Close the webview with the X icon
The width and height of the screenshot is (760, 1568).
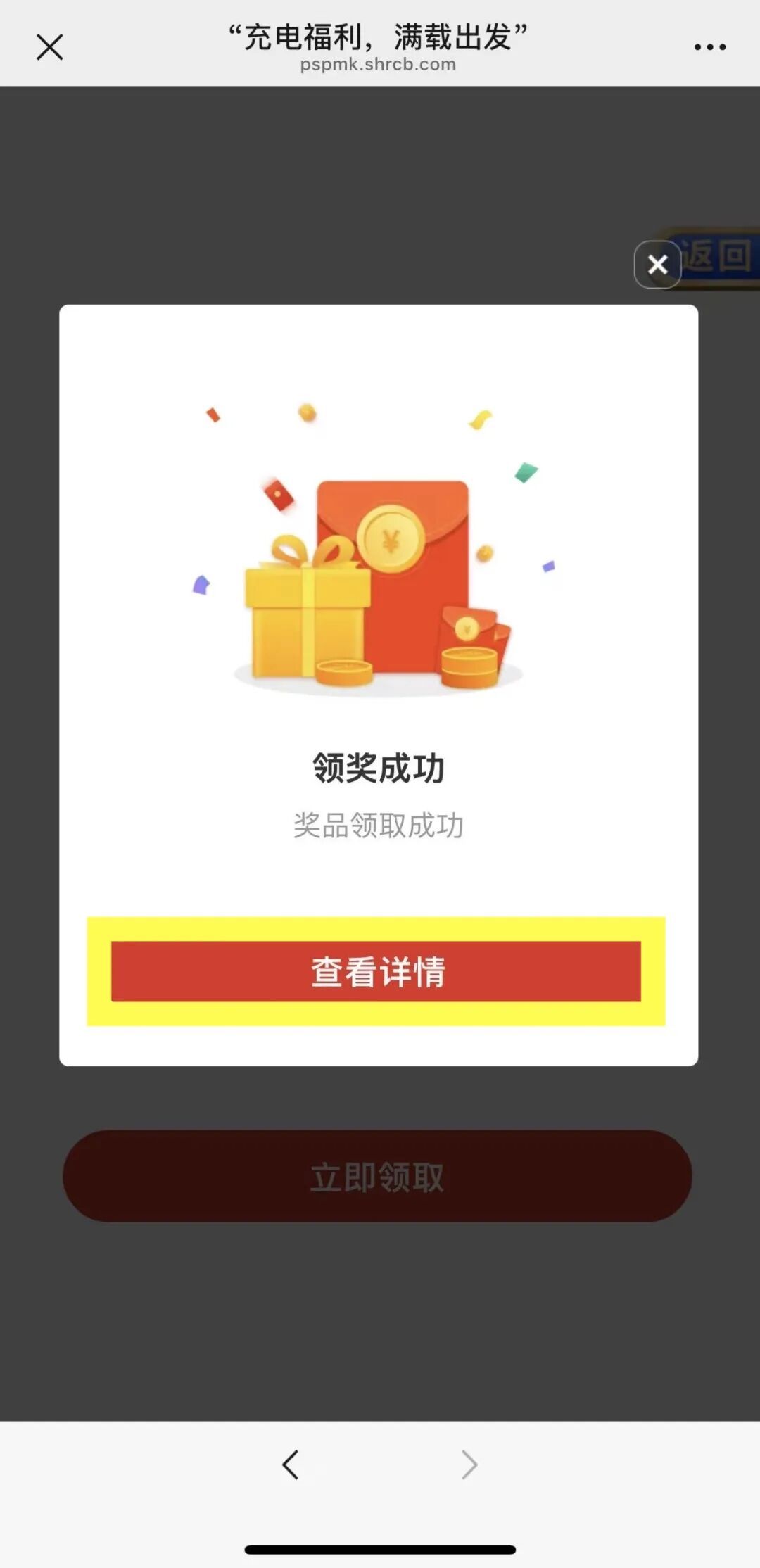click(49, 47)
